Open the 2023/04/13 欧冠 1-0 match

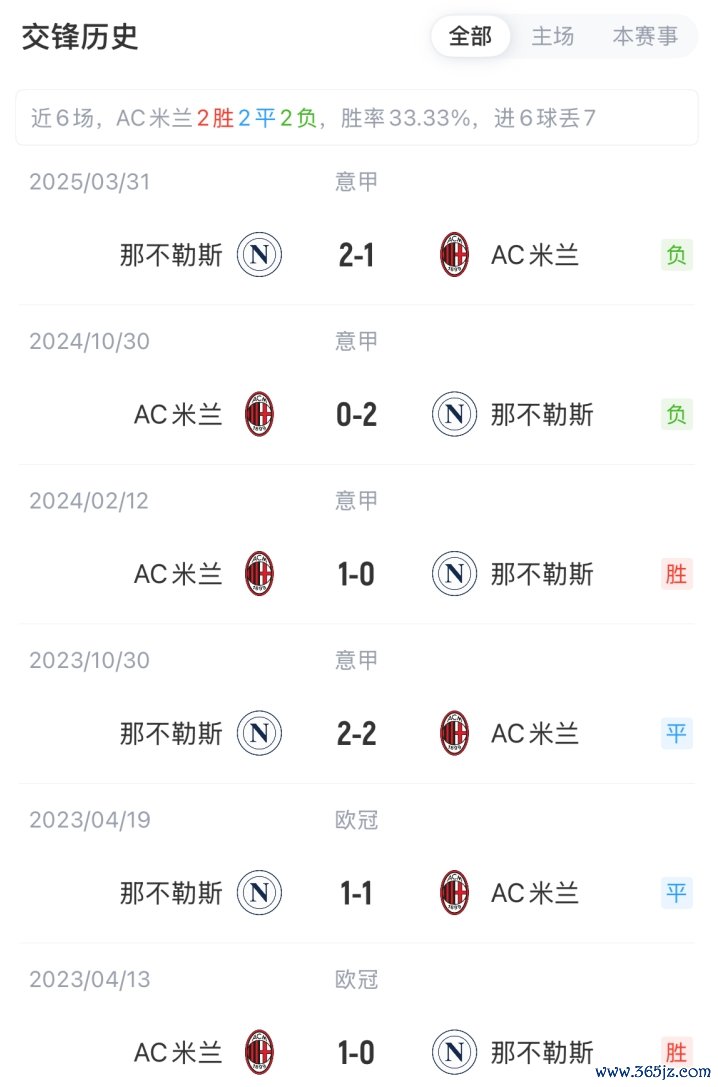(357, 1052)
